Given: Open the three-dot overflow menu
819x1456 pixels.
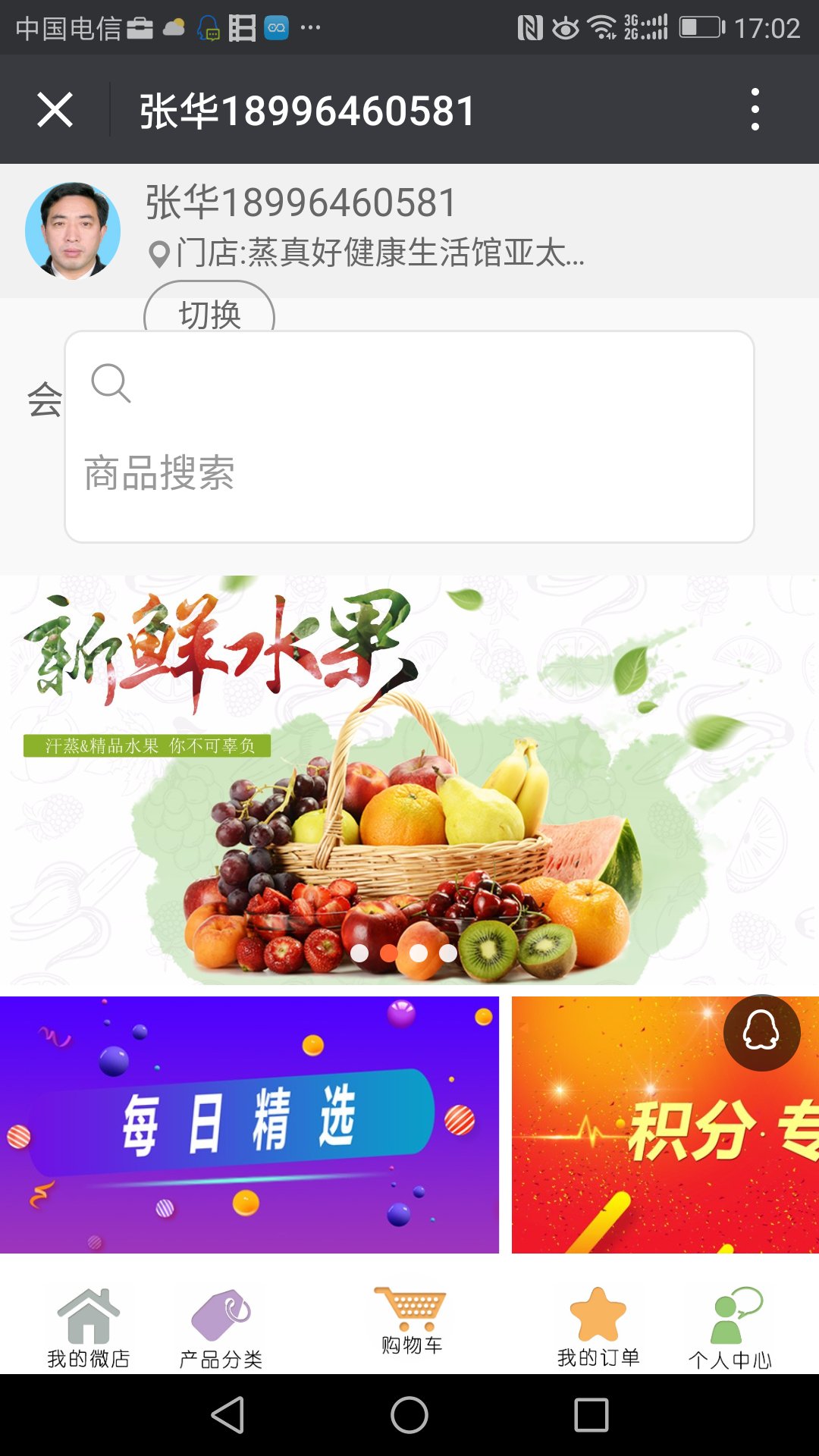Looking at the screenshot, I should click(x=755, y=110).
